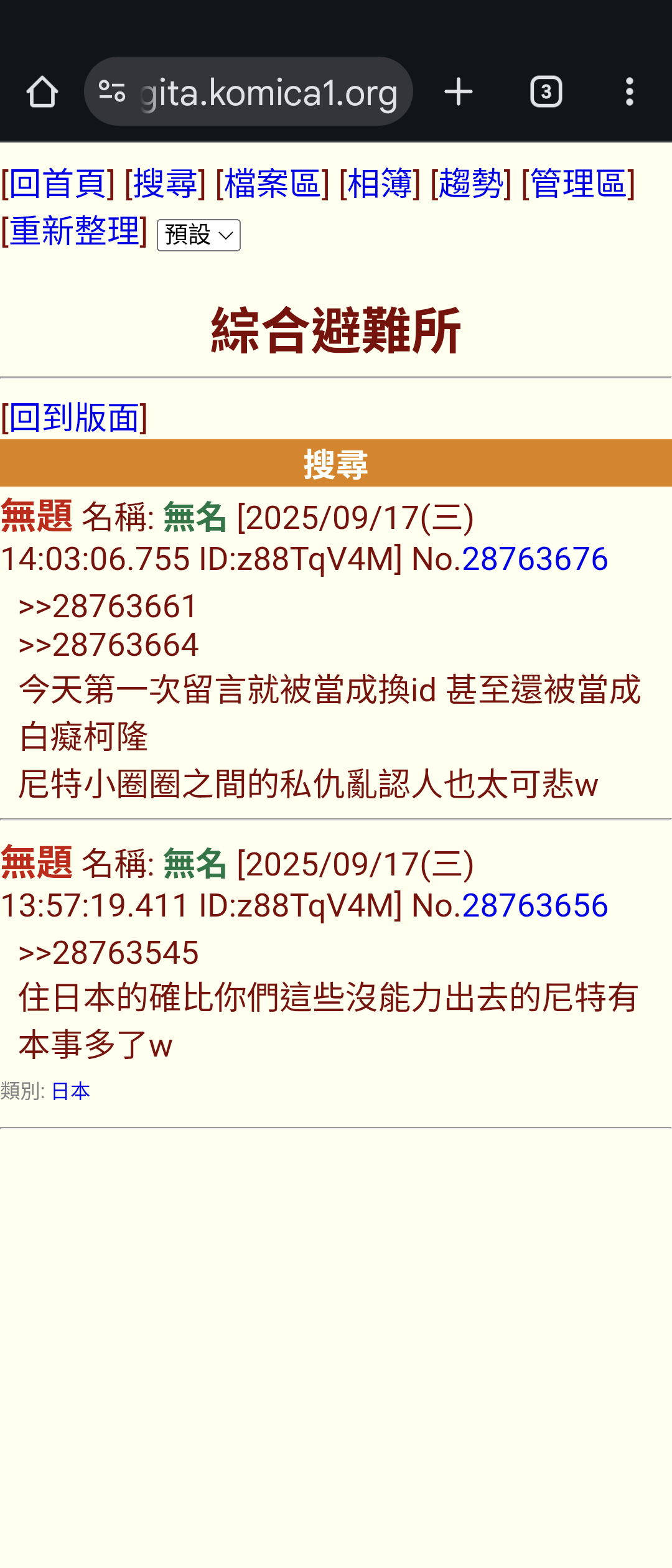Follow the 回首頁 link
Image resolution: width=672 pixels, height=1568 pixels.
(x=58, y=184)
